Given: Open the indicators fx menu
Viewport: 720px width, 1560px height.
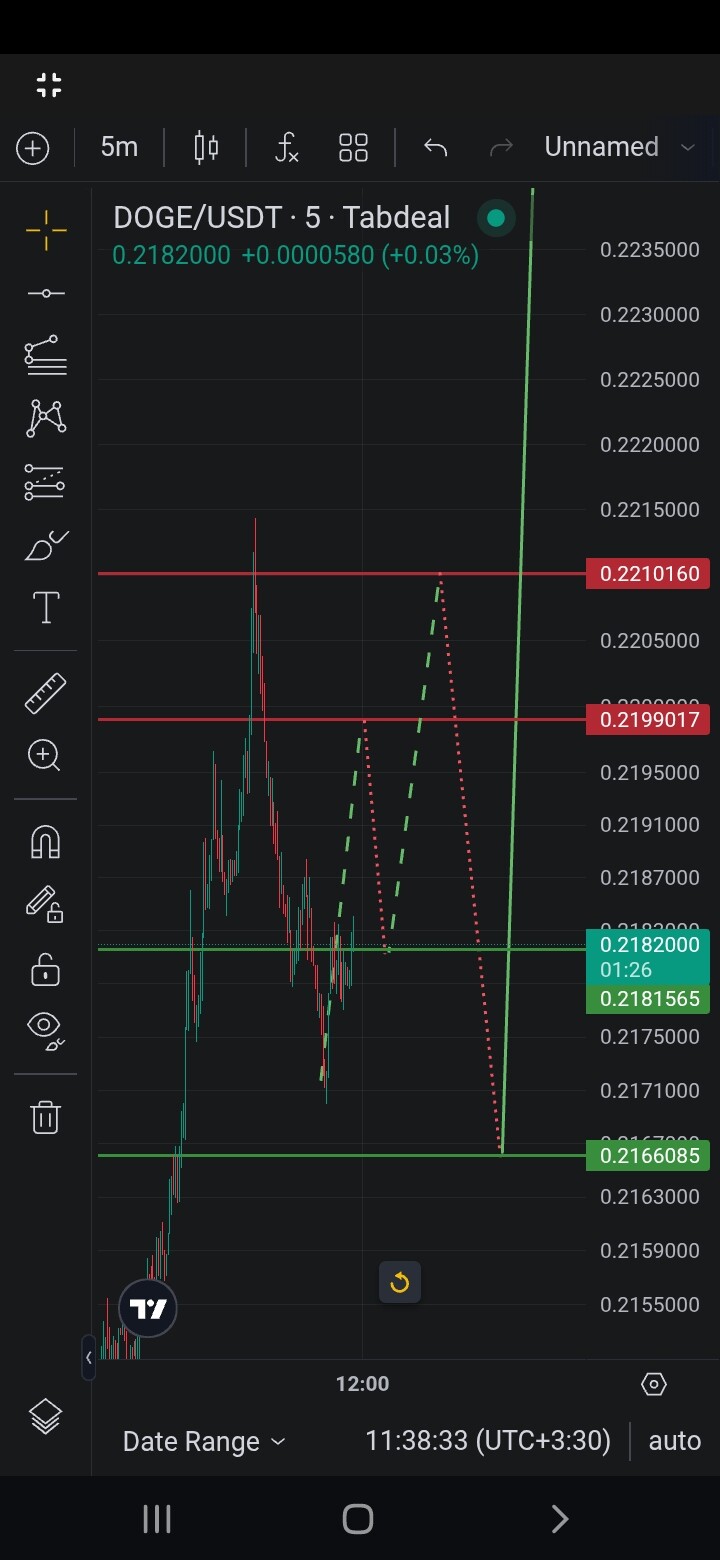Looking at the screenshot, I should coord(286,148).
